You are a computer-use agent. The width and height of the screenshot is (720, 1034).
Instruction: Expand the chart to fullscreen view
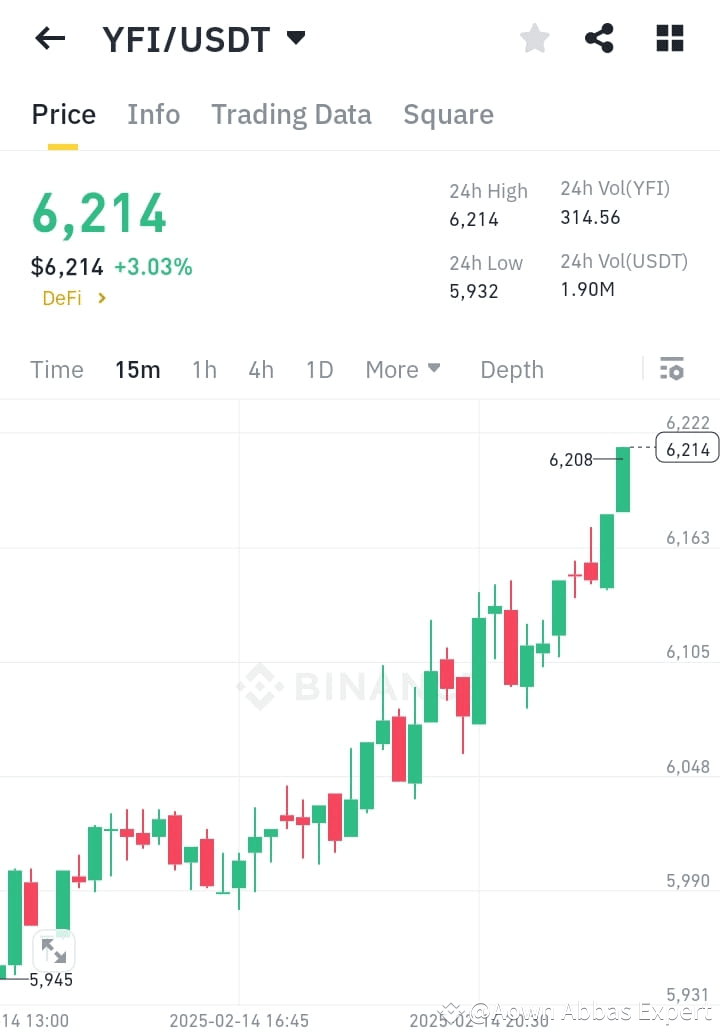[x=54, y=950]
